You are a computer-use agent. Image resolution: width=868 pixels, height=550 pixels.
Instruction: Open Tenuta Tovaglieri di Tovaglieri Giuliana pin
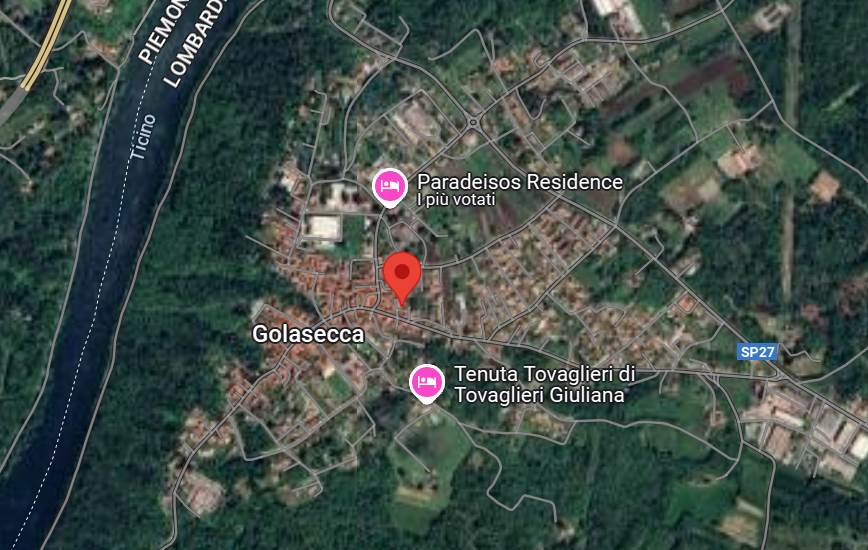tap(427, 381)
